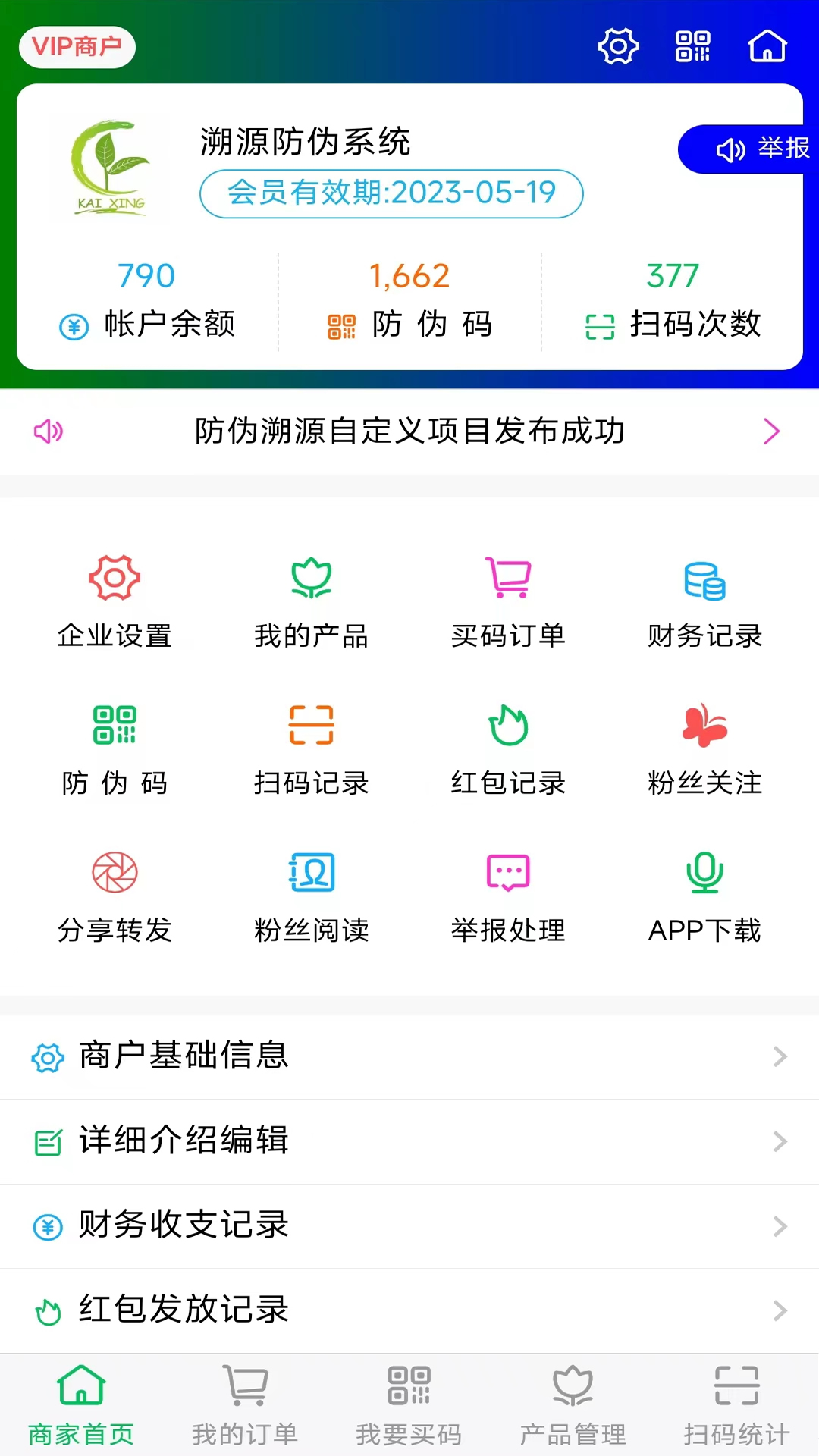819x1456 pixels.
Task: Open 企业设置 (enterprise settings) icon
Action: click(x=114, y=578)
